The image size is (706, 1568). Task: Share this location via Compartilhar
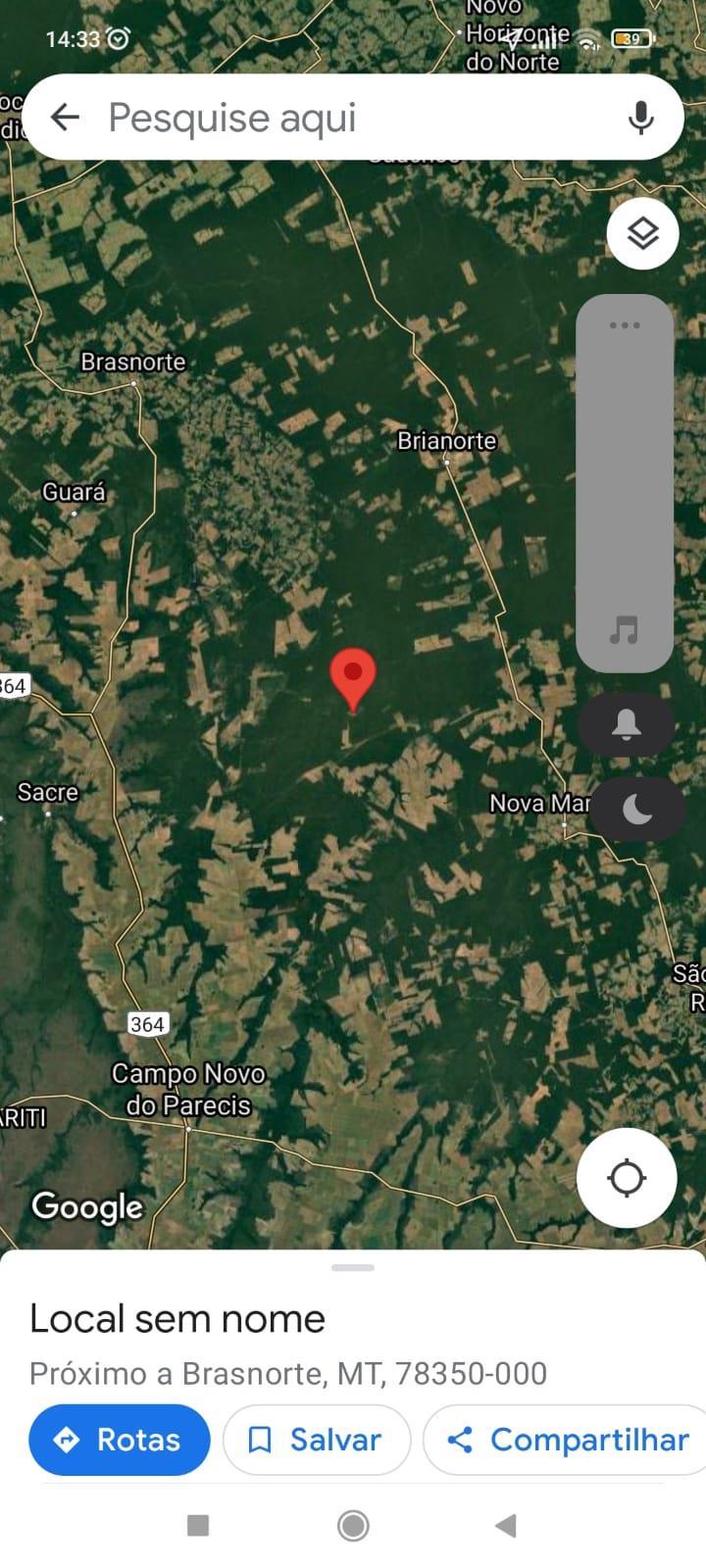pyautogui.click(x=567, y=1440)
